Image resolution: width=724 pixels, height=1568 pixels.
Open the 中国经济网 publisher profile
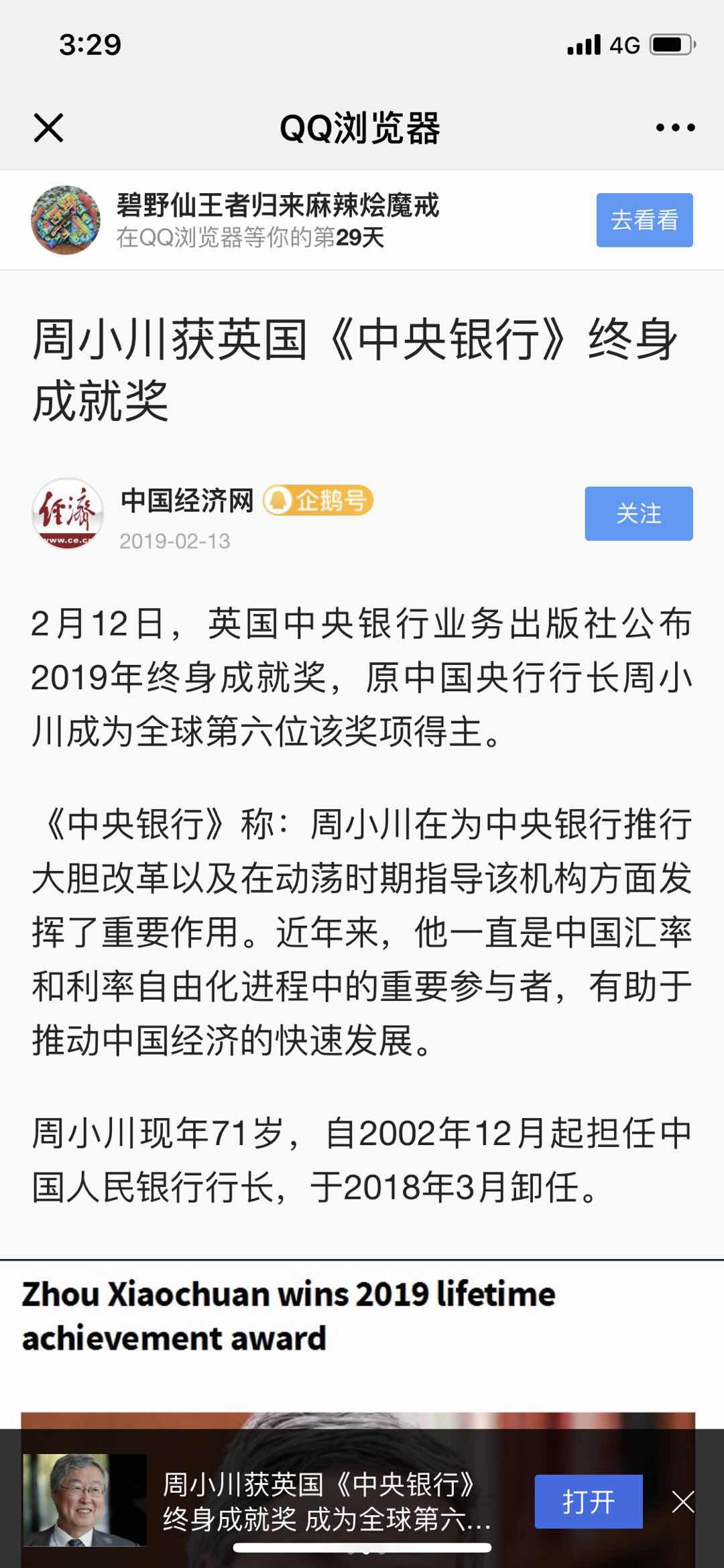tap(187, 501)
